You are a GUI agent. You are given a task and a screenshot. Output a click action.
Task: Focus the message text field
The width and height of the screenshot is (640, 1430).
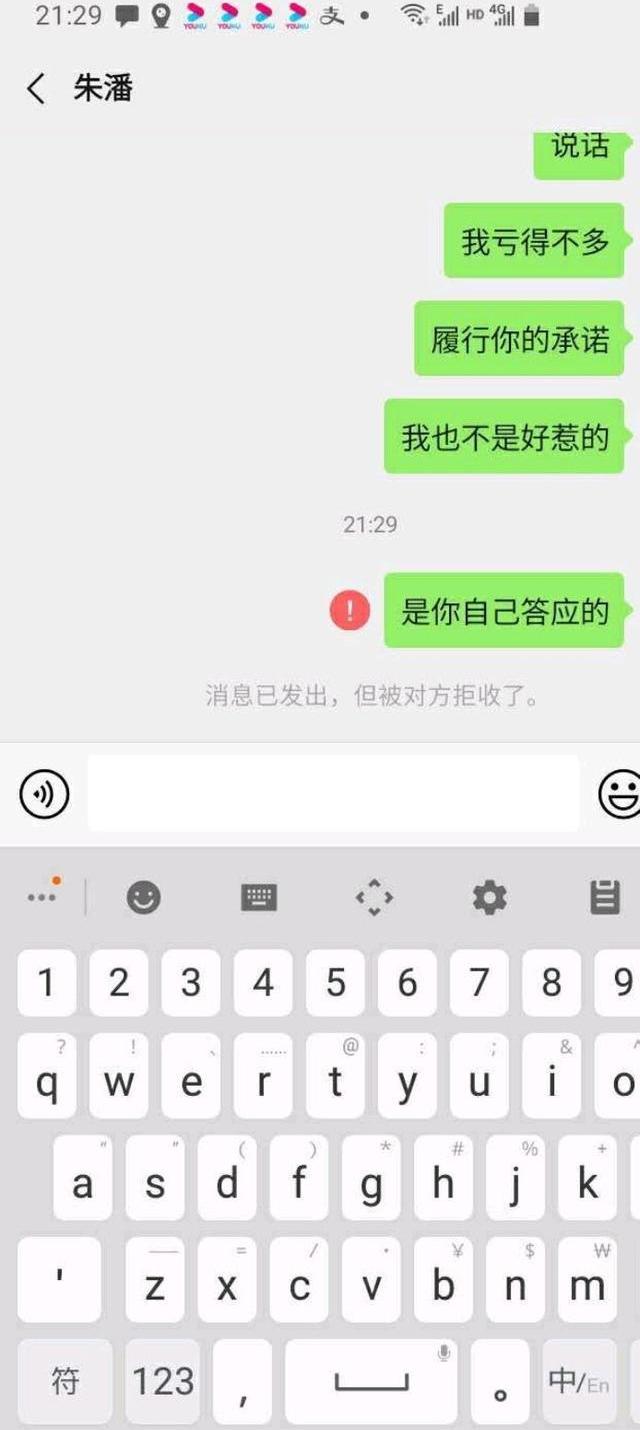point(333,794)
